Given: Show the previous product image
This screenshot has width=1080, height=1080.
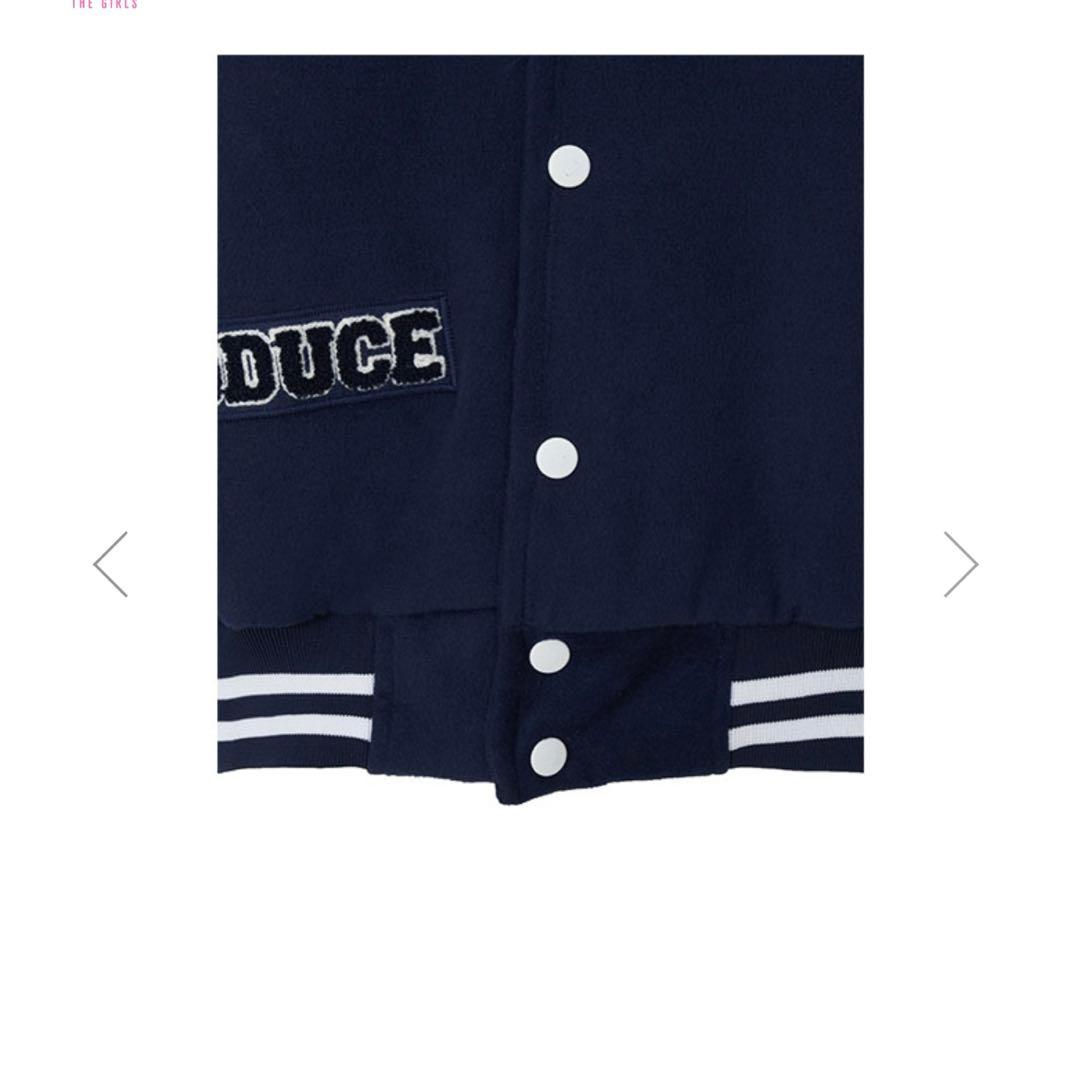Looking at the screenshot, I should (x=111, y=565).
